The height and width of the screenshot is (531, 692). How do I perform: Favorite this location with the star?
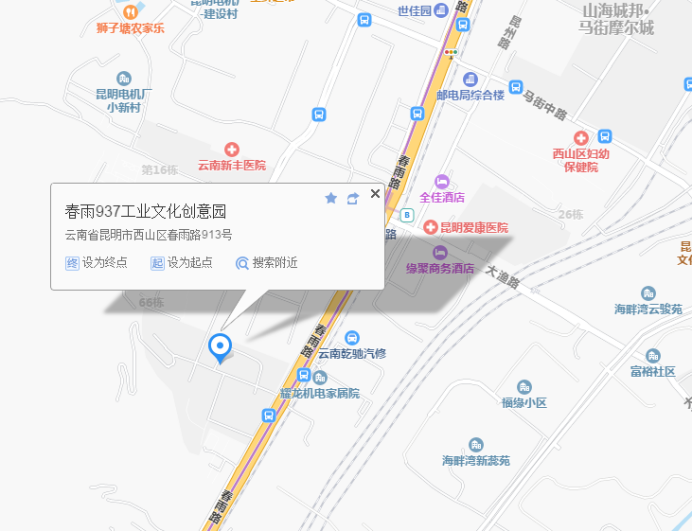[x=331, y=198]
